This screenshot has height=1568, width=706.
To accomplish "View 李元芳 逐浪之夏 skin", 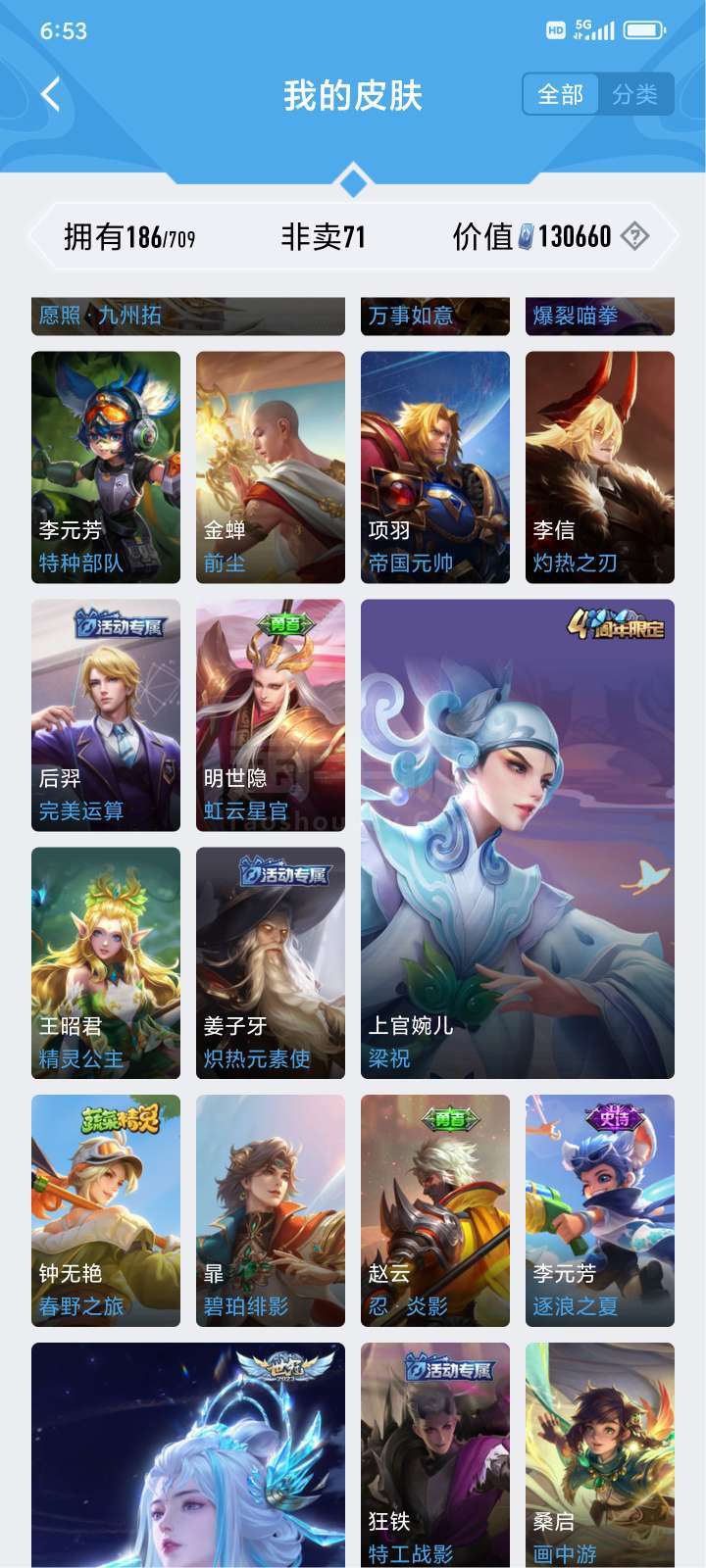I will 600,1211.
